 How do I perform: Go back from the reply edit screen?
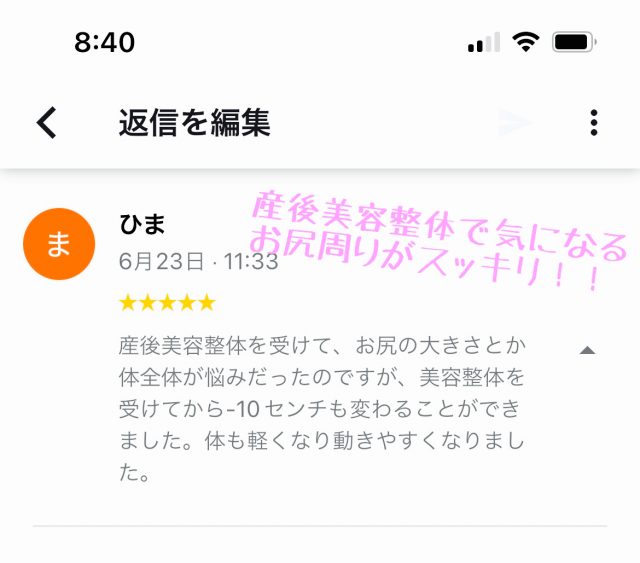pos(47,123)
